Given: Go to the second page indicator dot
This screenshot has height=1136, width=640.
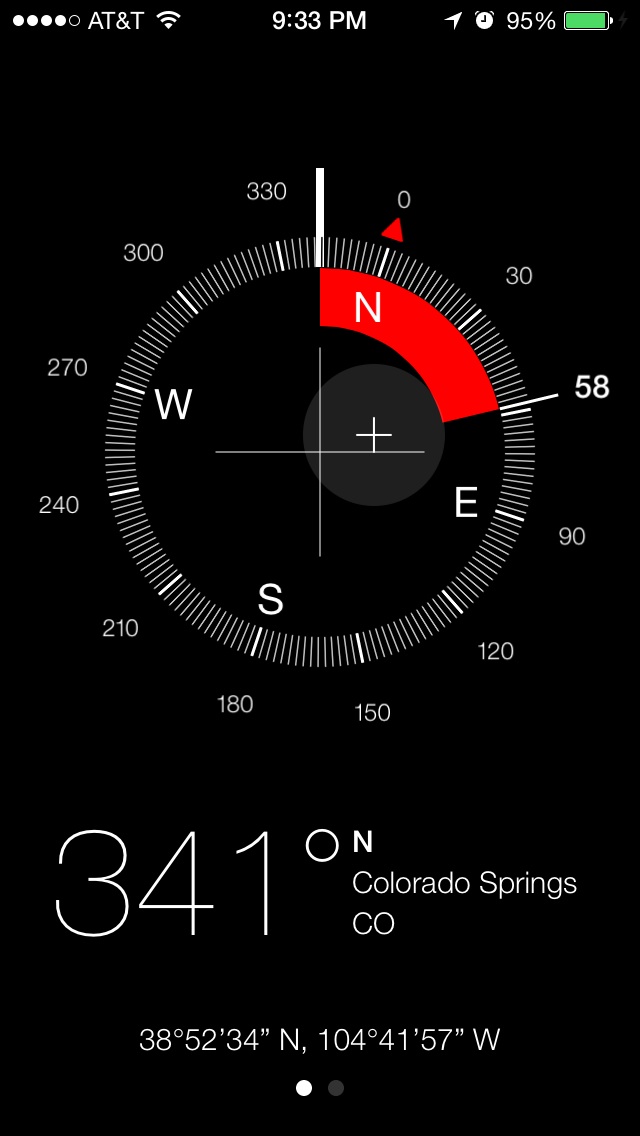Looking at the screenshot, I should (x=336, y=1087).
